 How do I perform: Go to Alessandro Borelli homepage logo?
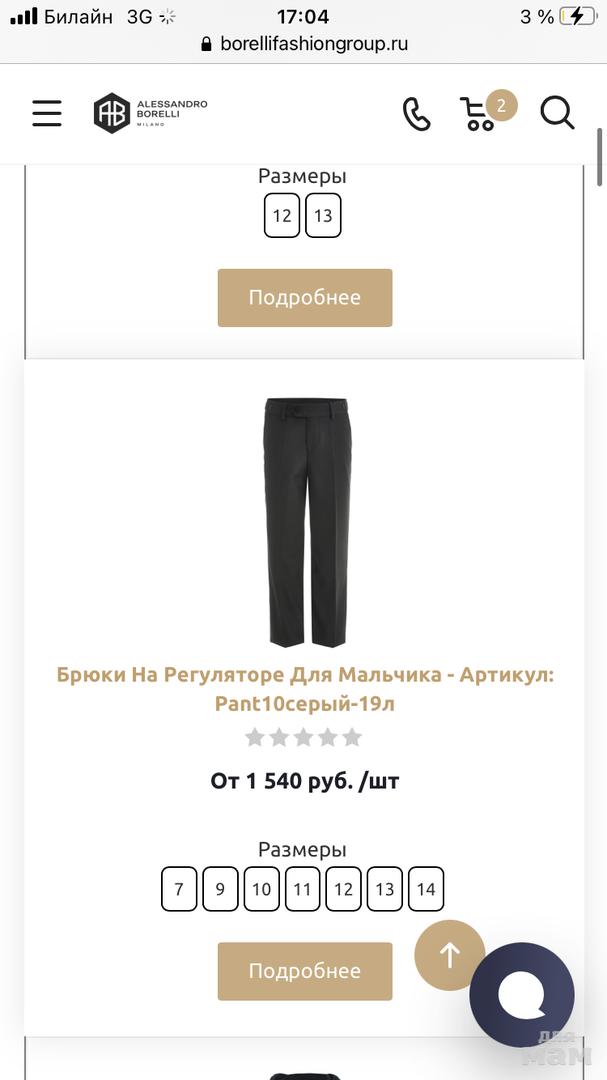coord(151,113)
